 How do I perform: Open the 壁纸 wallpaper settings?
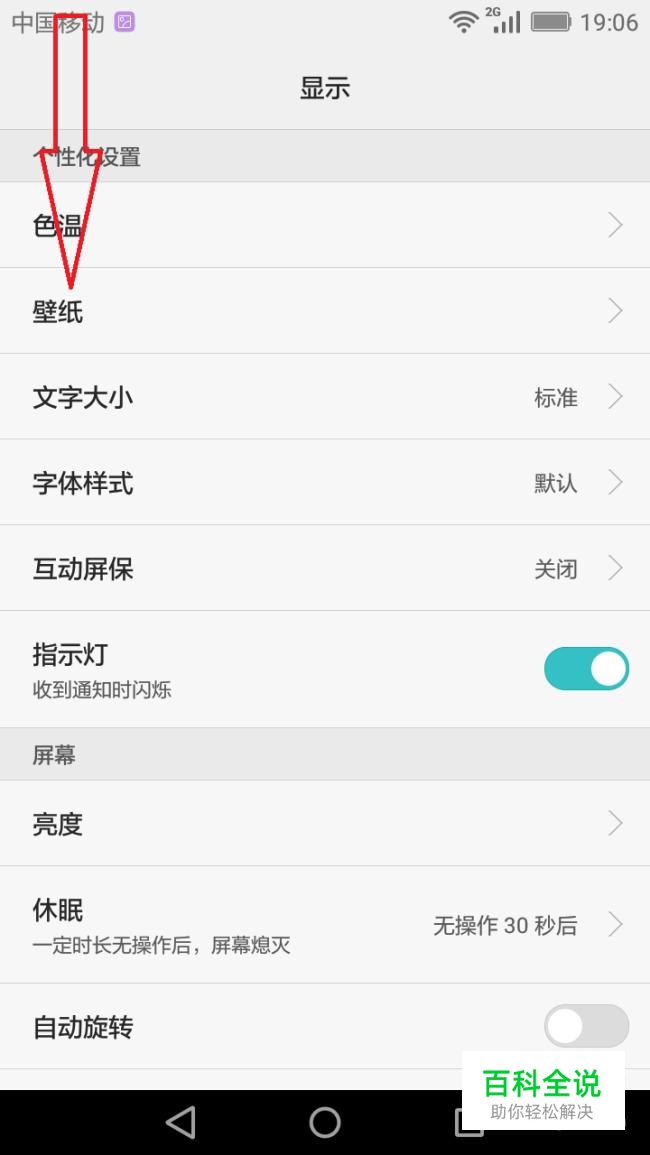(x=325, y=311)
